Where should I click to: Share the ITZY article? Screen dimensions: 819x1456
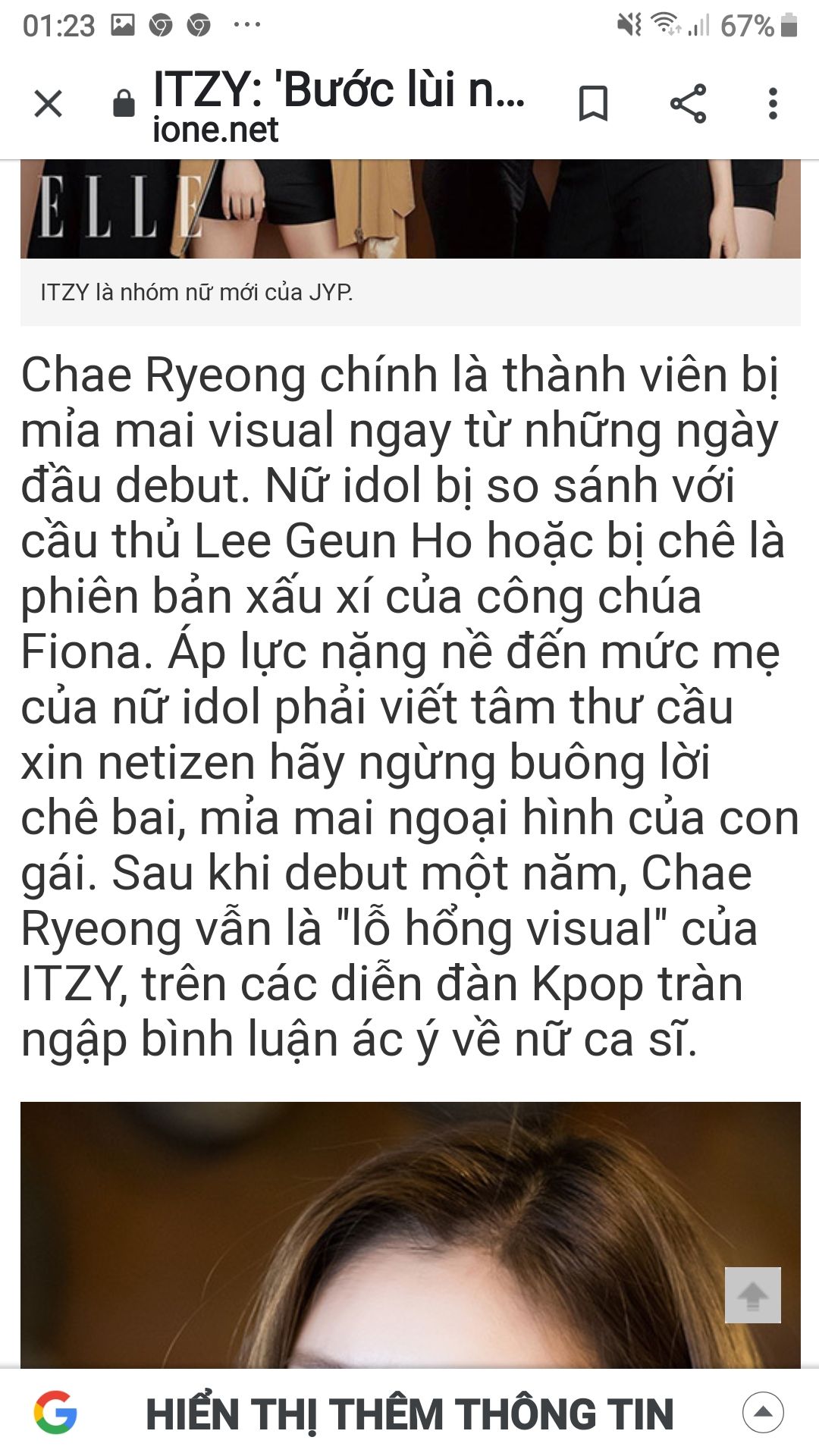(688, 104)
